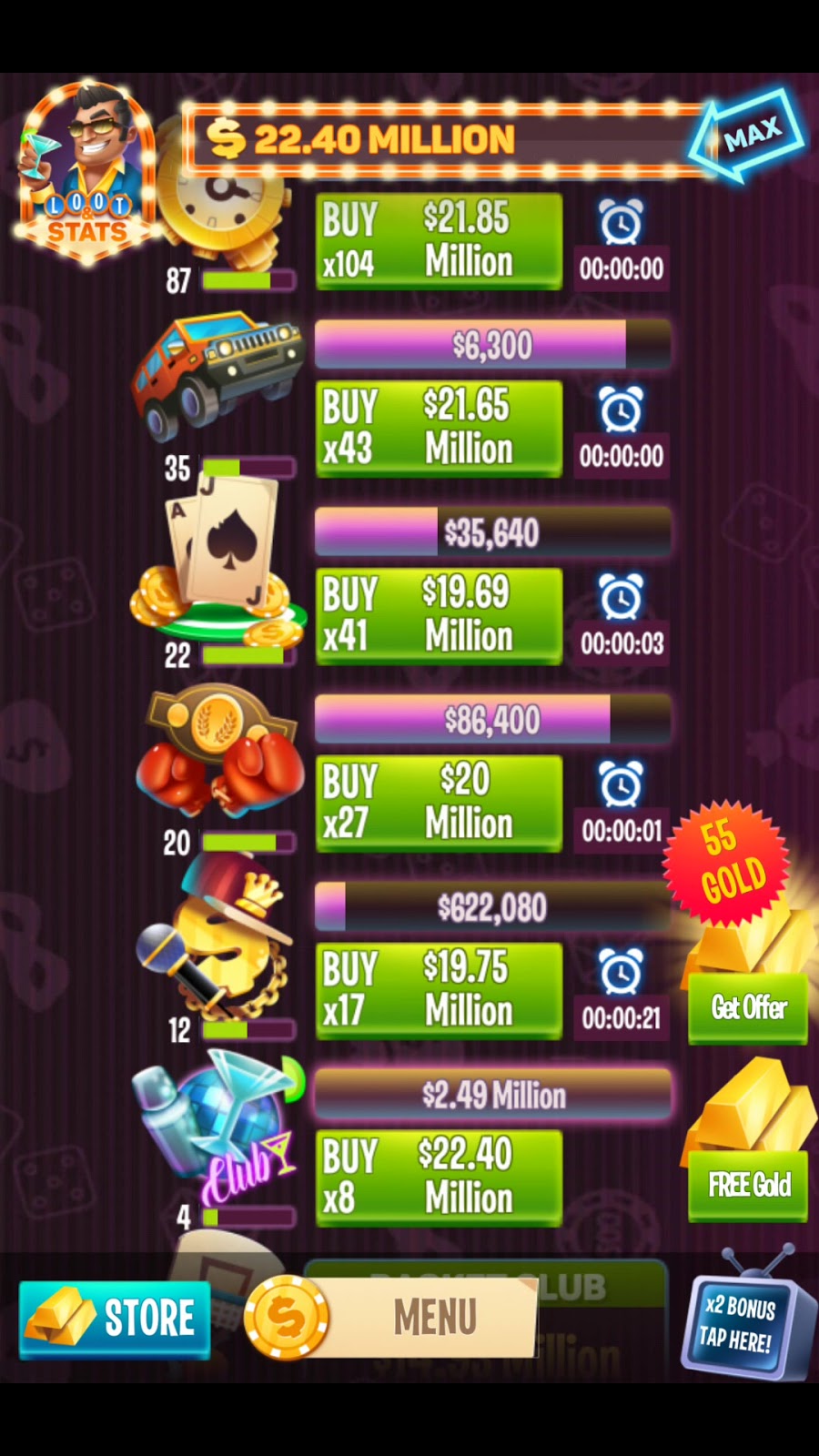This screenshot has height=1456, width=819.
Task: Tap the MAX buy-amount arrow
Action: (x=748, y=136)
